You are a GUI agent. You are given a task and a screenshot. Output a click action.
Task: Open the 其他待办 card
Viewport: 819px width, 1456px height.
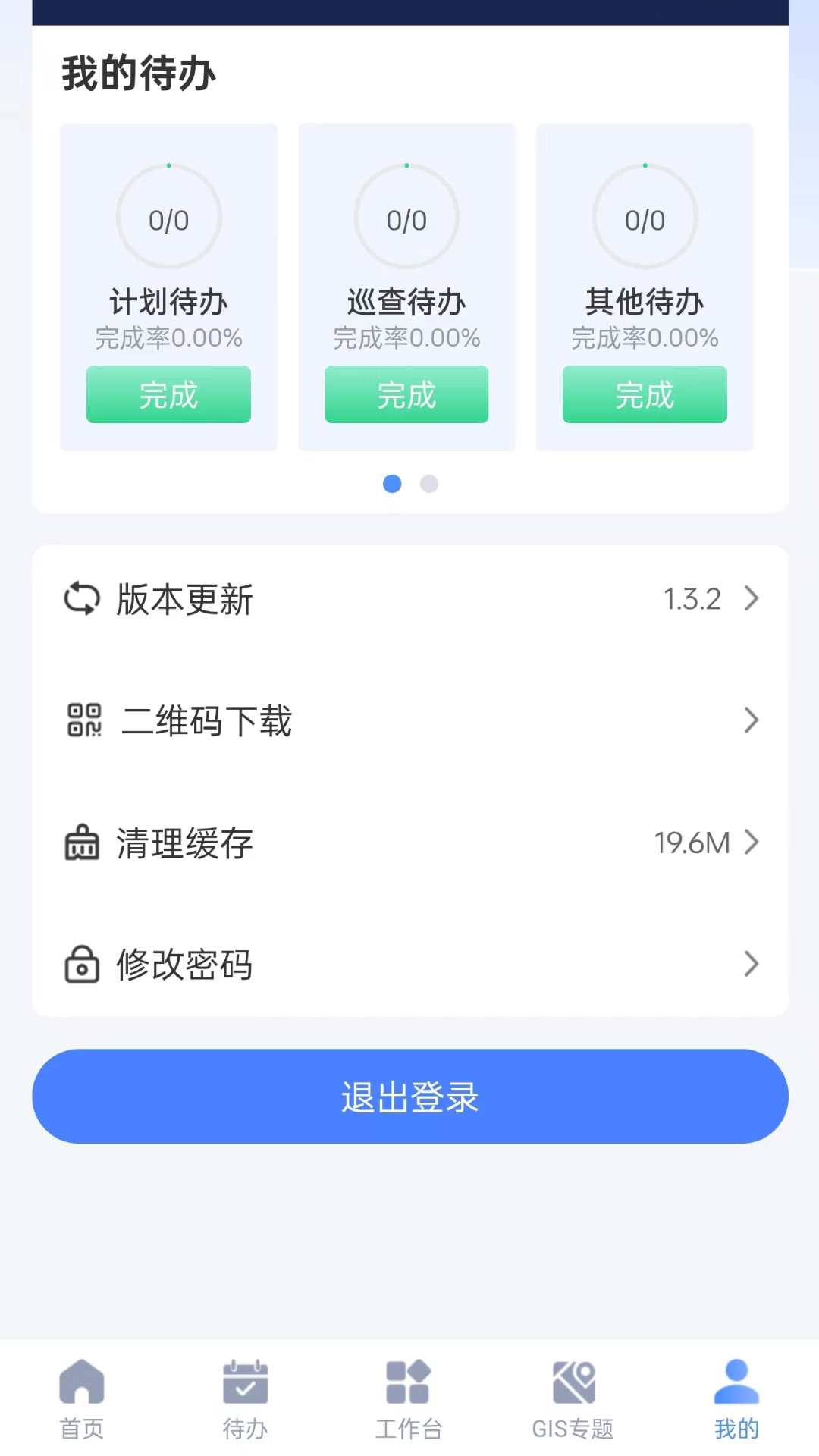pos(644,286)
